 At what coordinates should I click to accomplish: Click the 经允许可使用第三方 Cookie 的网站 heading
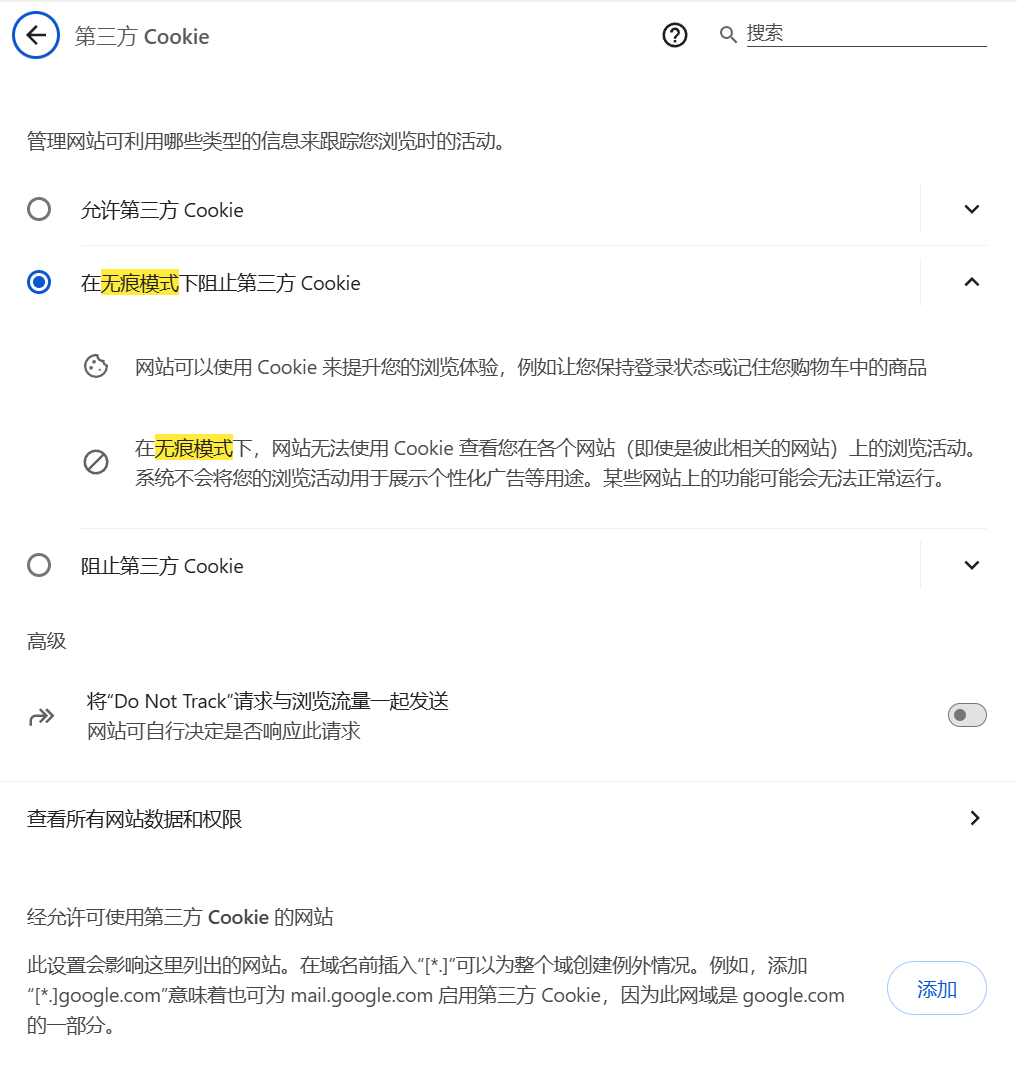(x=176, y=917)
